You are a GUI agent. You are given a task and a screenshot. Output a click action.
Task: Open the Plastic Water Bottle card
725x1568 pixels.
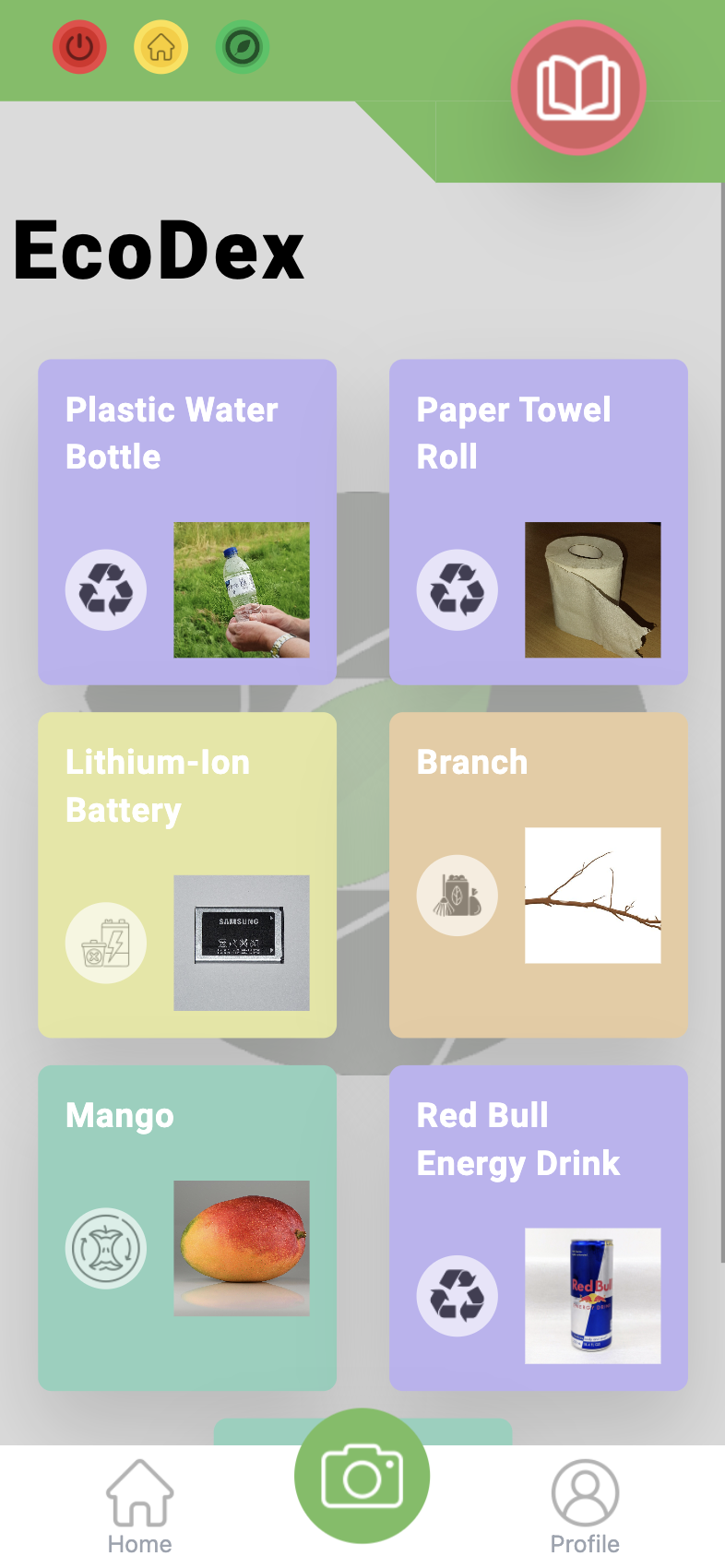coord(187,521)
